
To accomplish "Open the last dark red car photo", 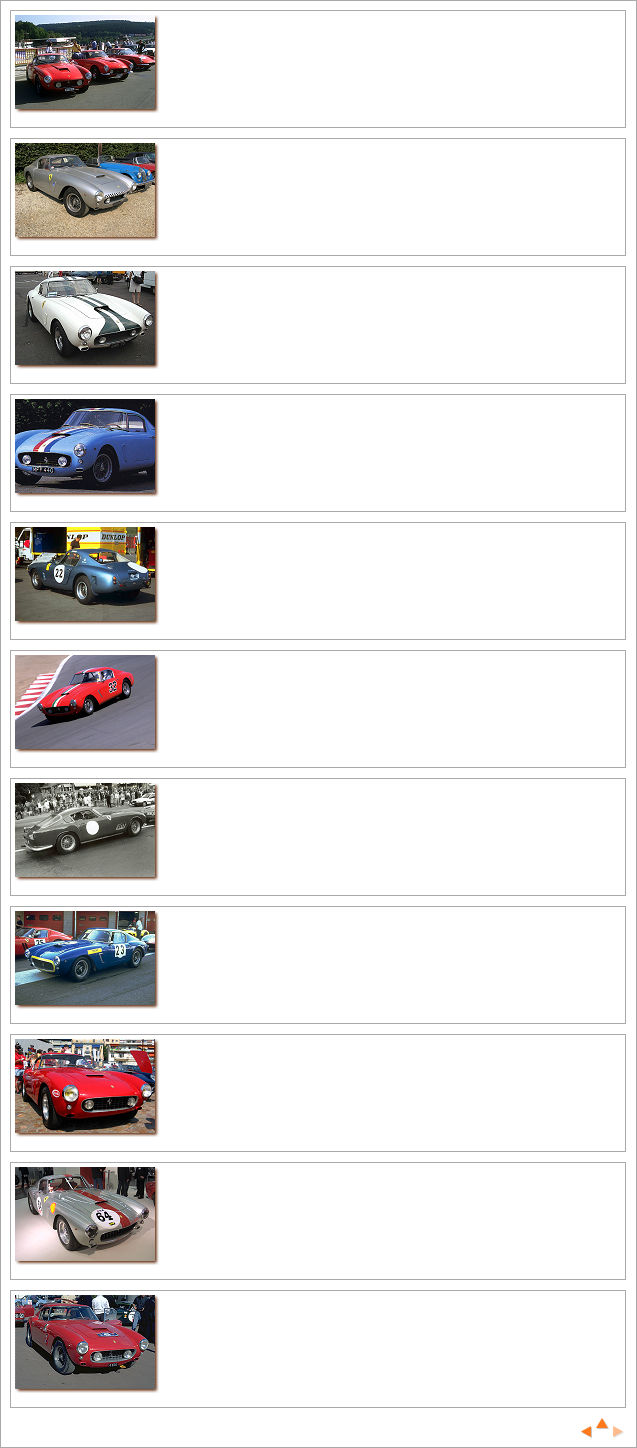I will click(x=85, y=1342).
